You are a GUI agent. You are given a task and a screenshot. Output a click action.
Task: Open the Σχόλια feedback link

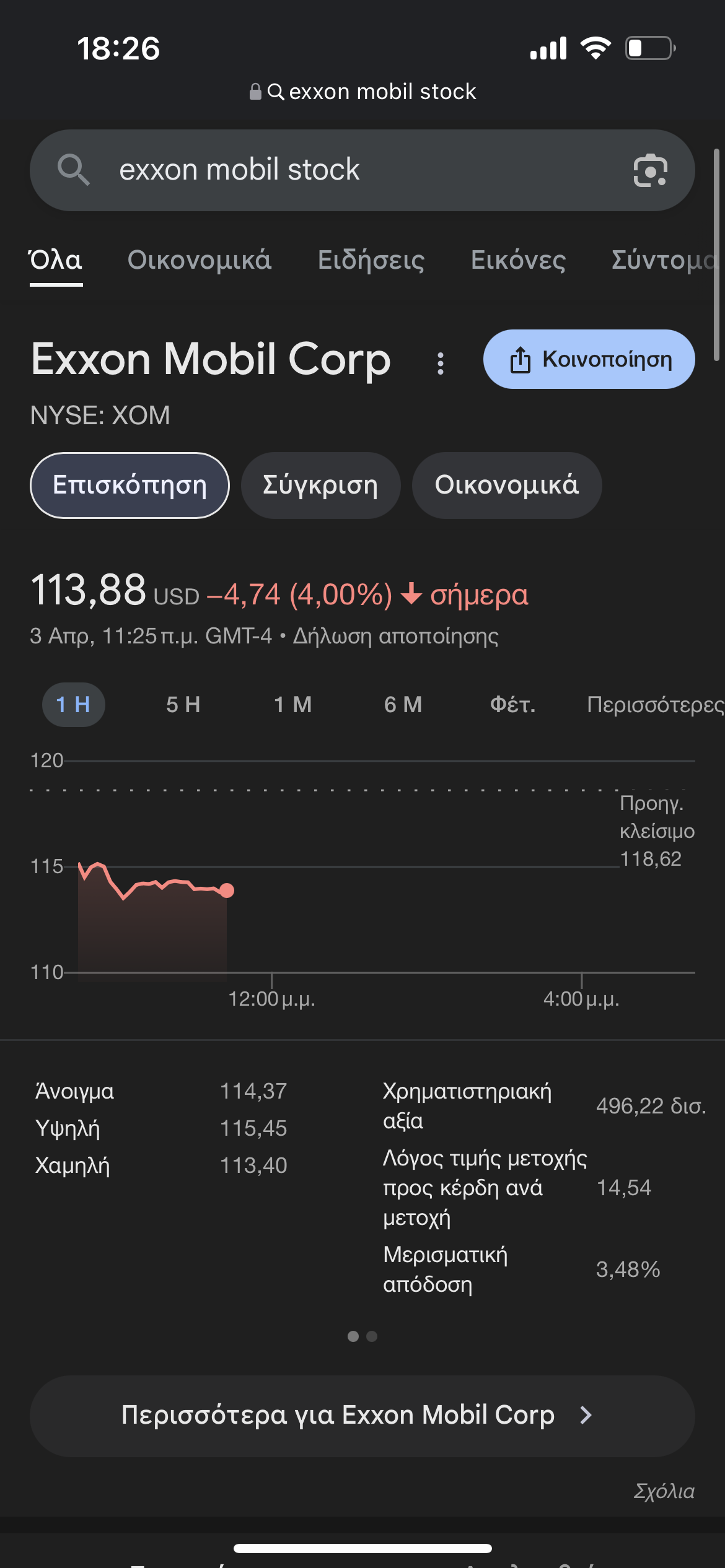click(x=664, y=1491)
